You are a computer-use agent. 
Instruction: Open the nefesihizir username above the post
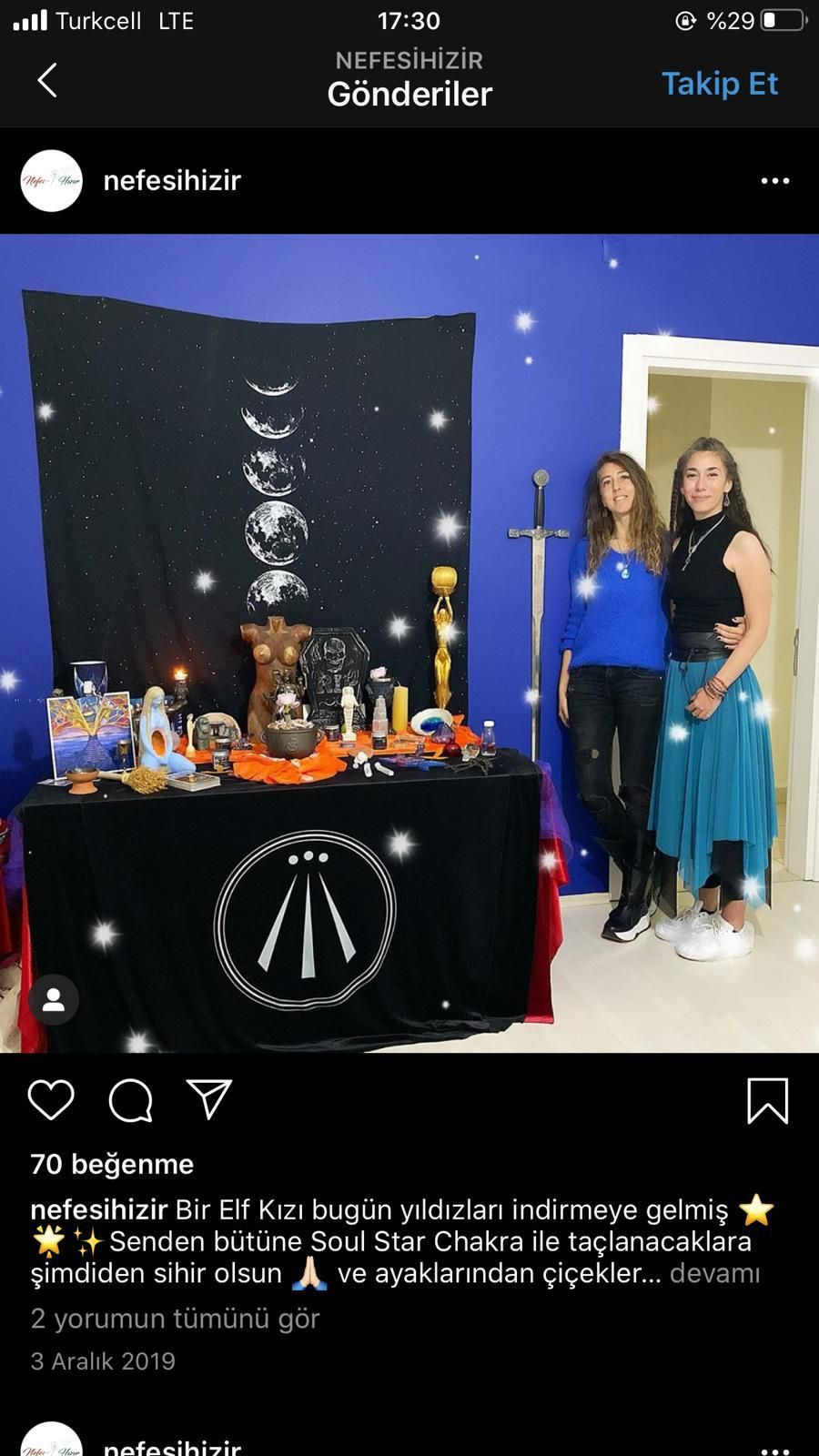coord(172,181)
